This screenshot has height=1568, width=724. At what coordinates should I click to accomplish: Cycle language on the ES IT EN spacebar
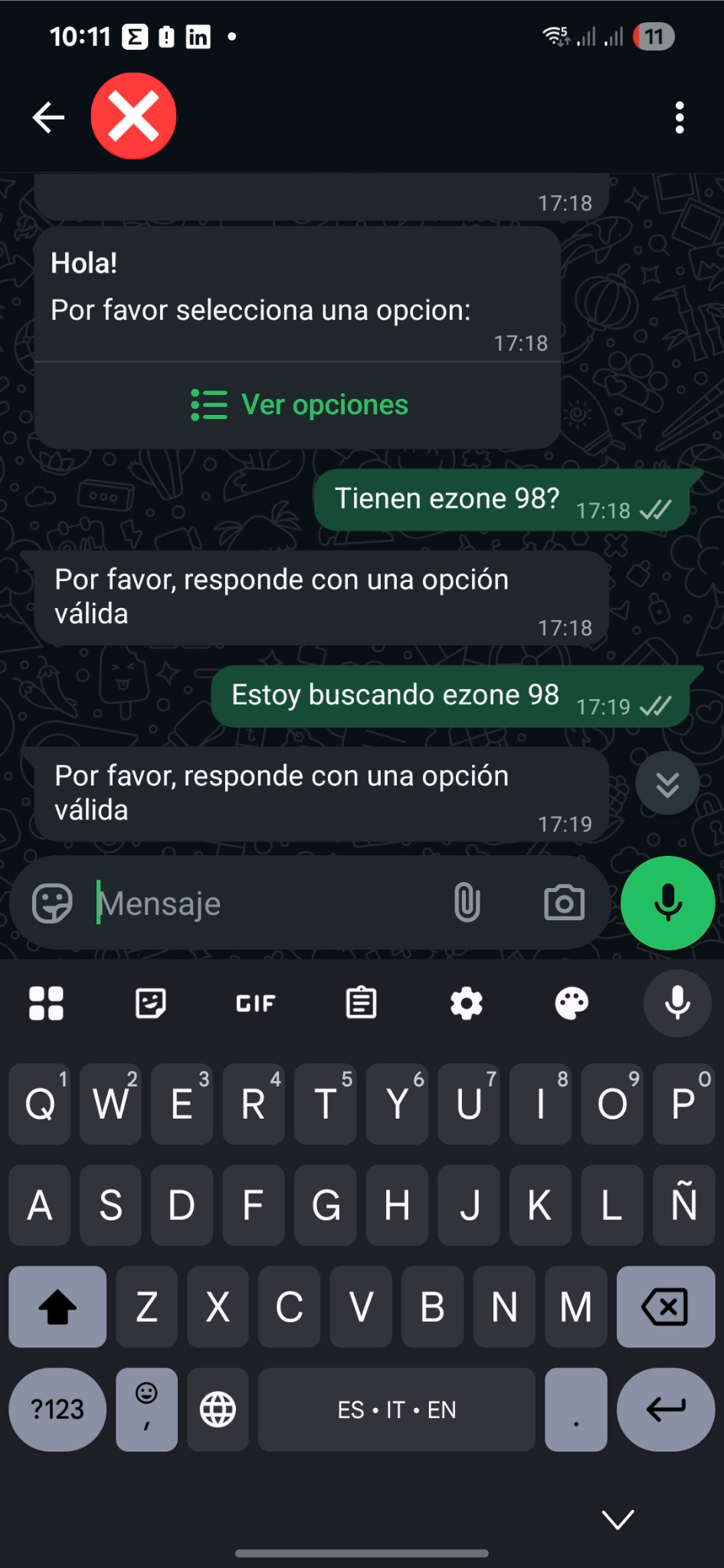pyautogui.click(x=396, y=1410)
